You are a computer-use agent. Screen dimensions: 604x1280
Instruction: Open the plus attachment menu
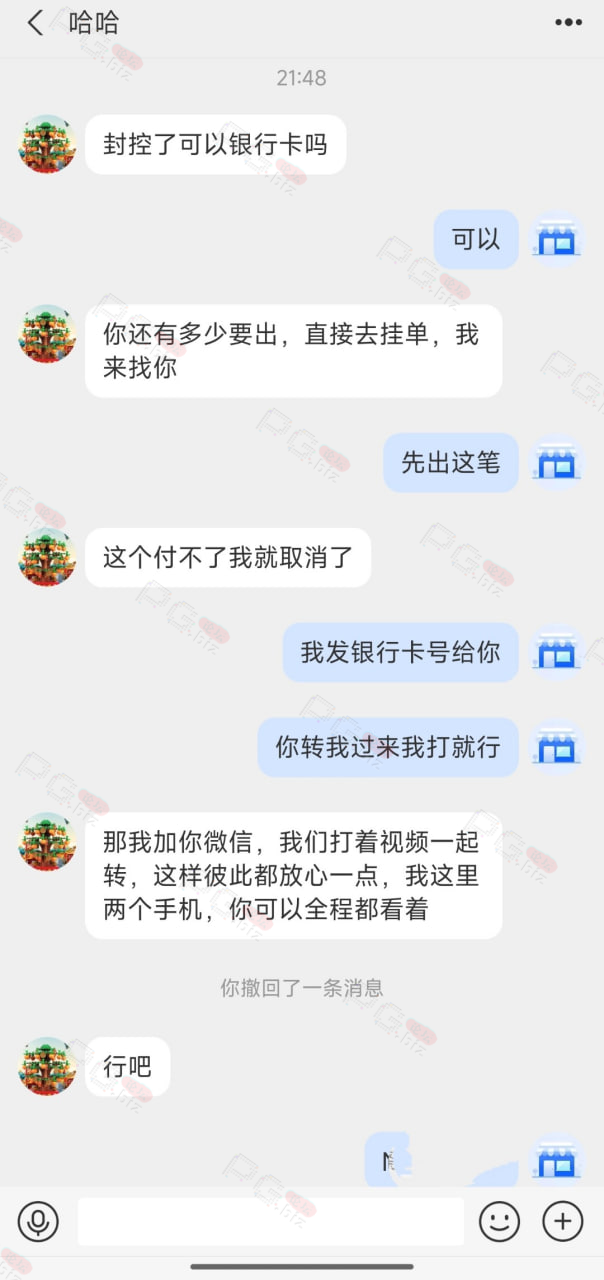(563, 1220)
